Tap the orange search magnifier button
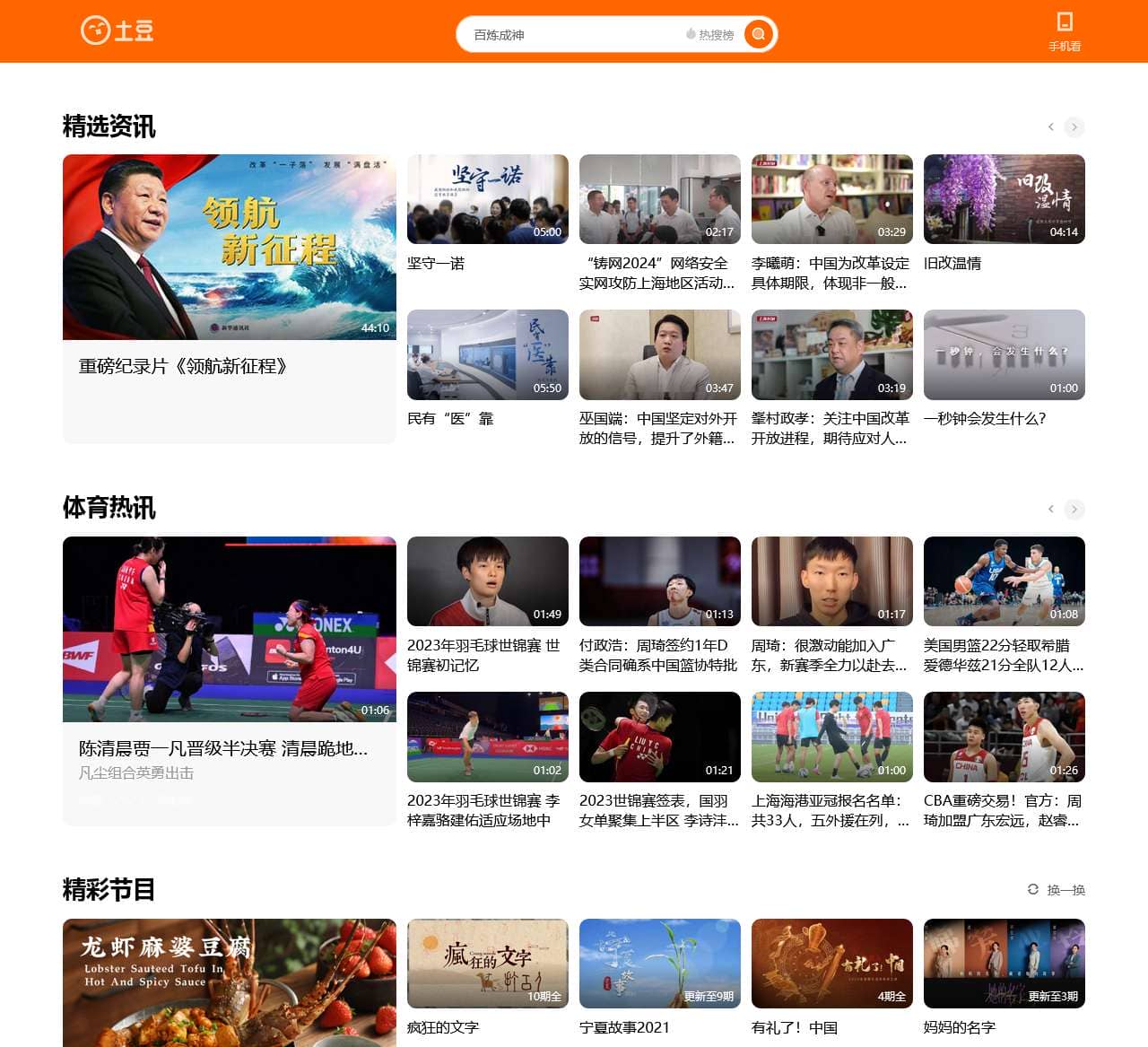The width and height of the screenshot is (1148, 1047). (759, 35)
